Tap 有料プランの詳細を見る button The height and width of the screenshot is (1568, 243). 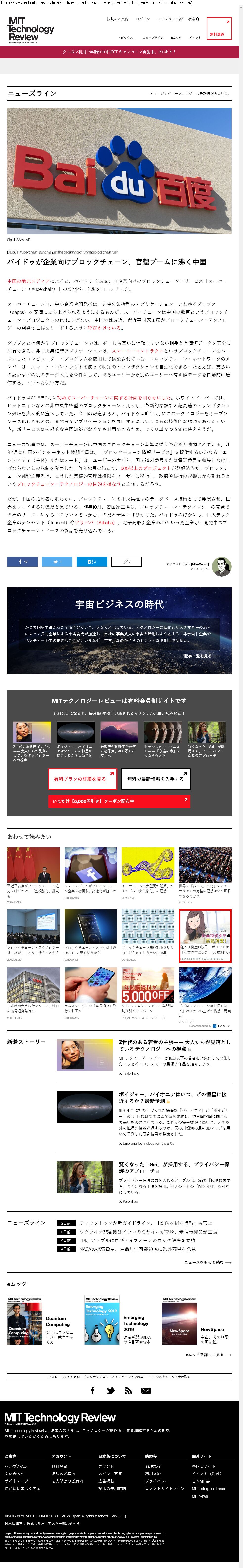[x=82, y=778]
